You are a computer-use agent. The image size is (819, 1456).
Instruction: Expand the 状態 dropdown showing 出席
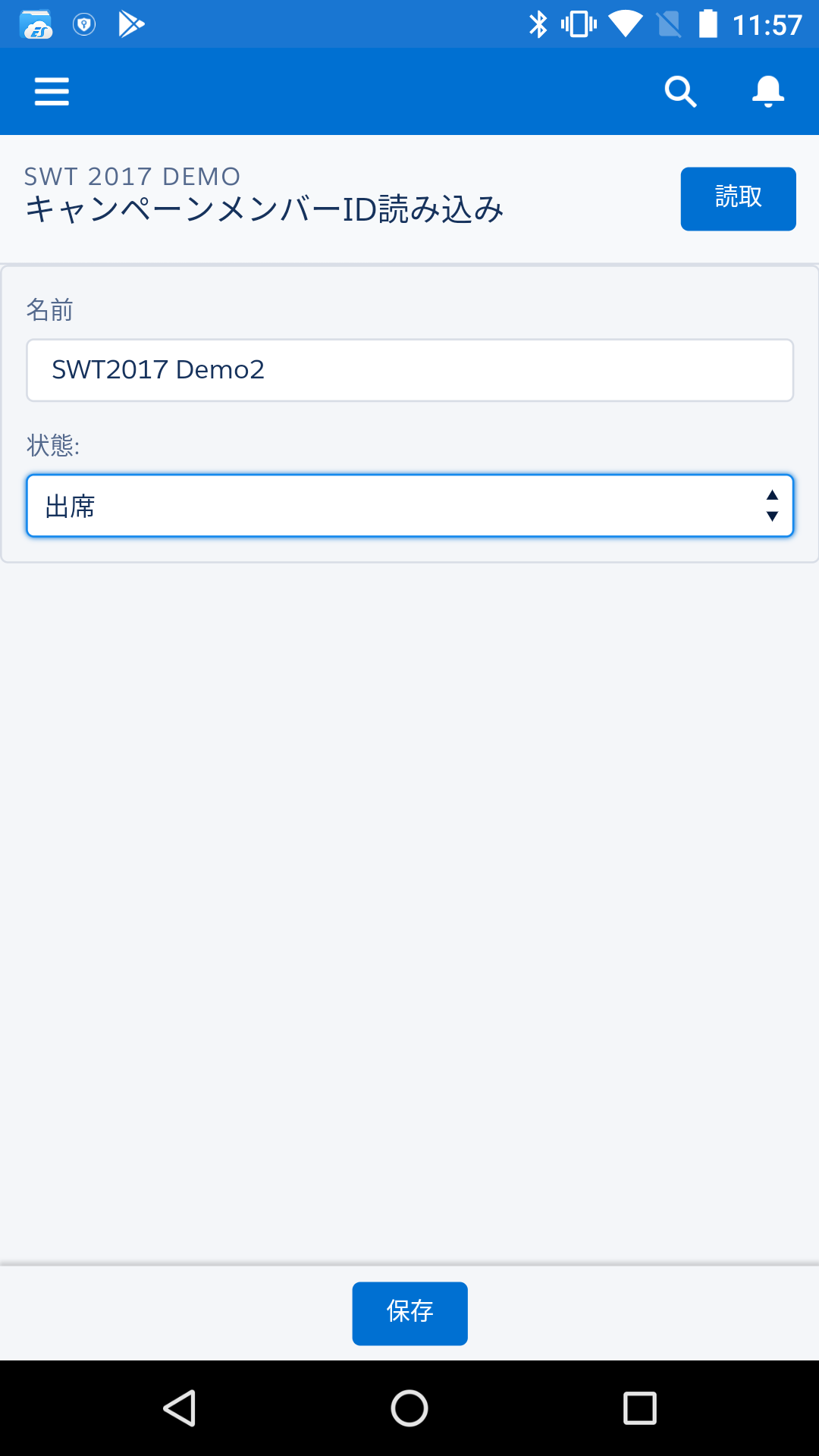click(x=409, y=506)
